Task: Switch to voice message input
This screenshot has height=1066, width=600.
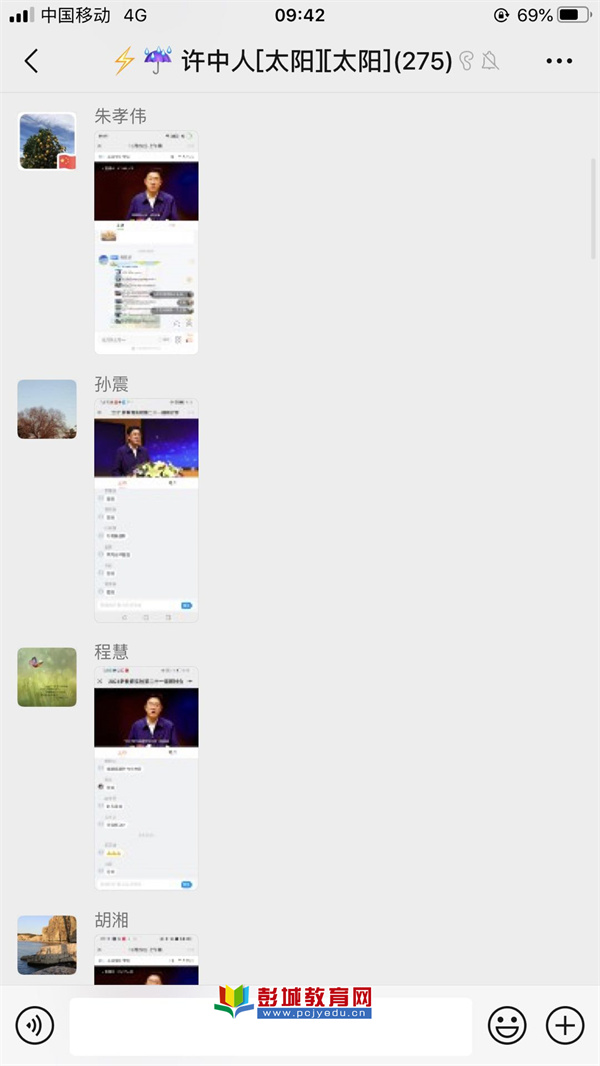Action: (x=35, y=1025)
